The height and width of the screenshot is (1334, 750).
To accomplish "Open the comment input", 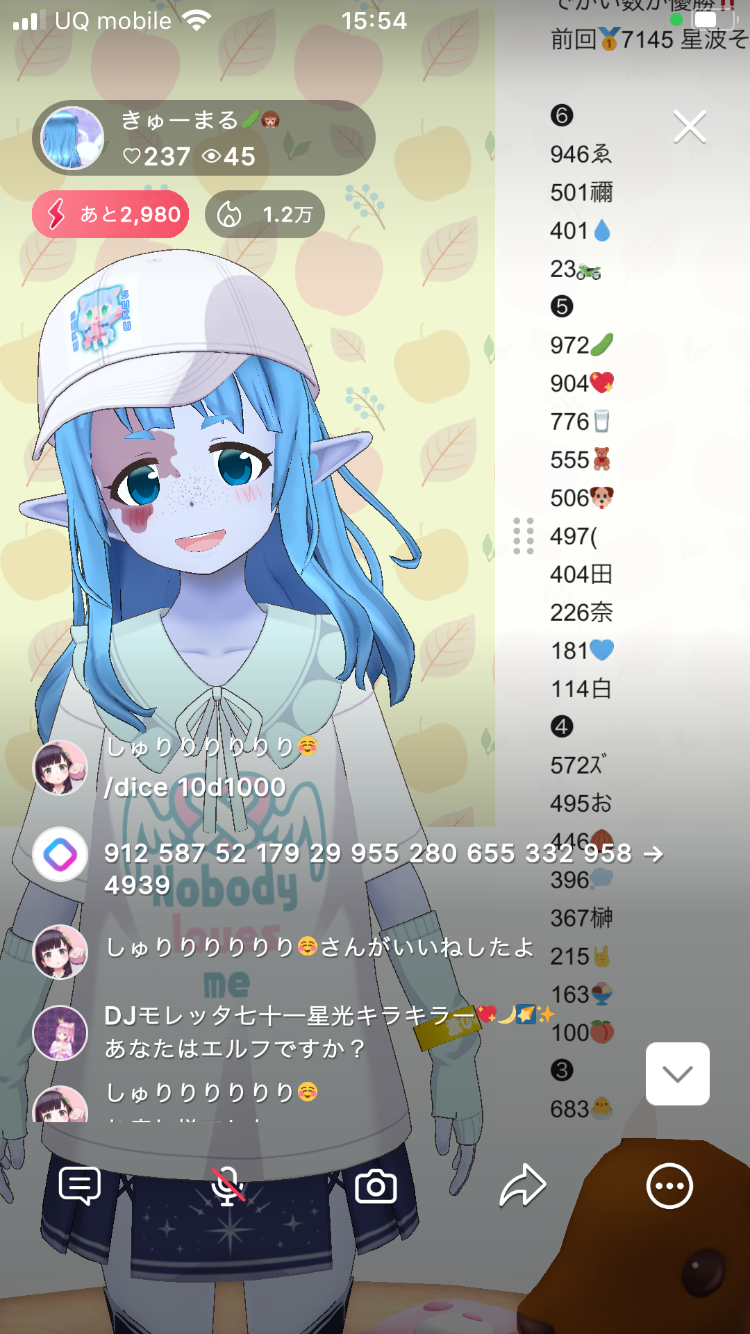I will 80,1186.
